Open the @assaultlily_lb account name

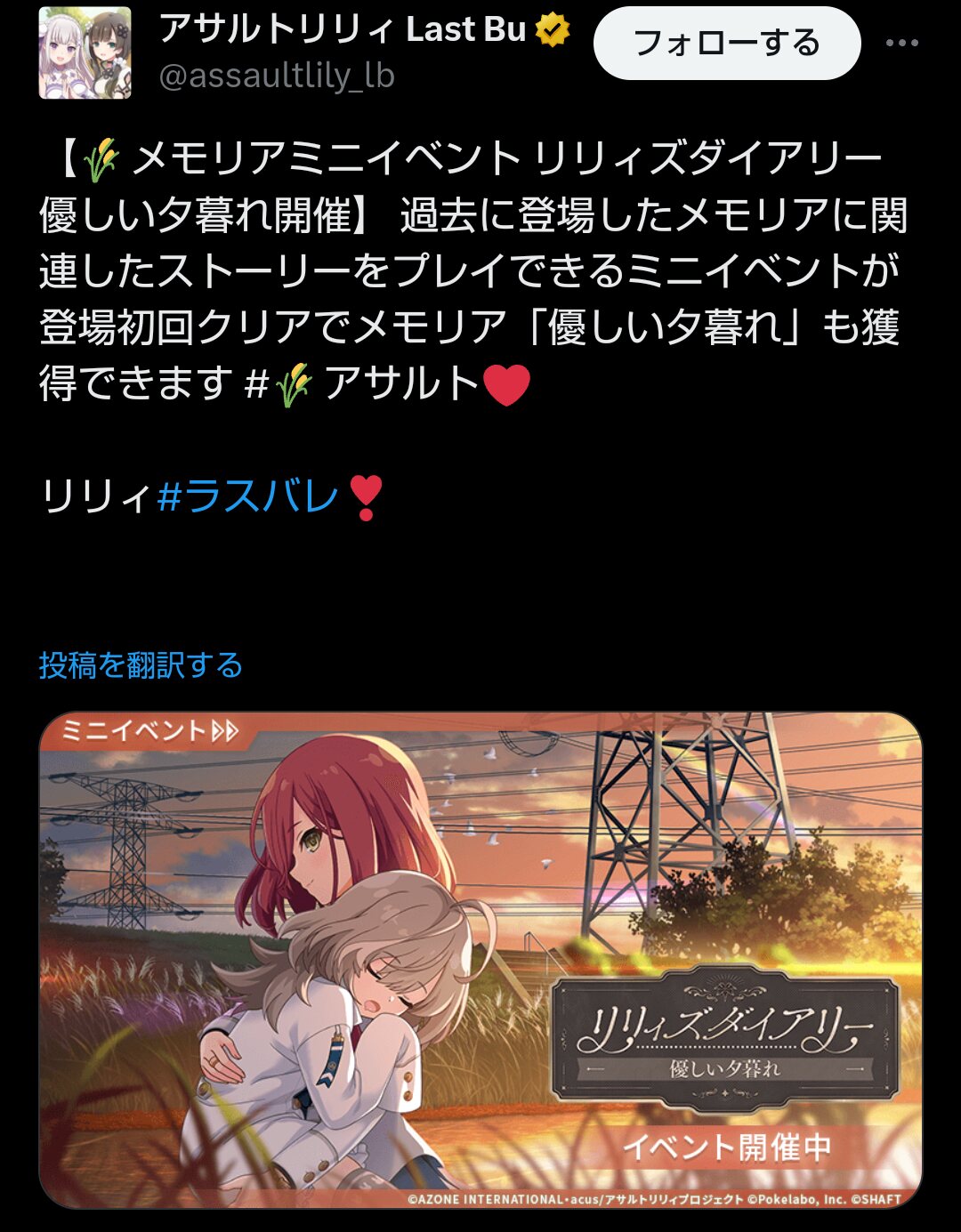277,77
